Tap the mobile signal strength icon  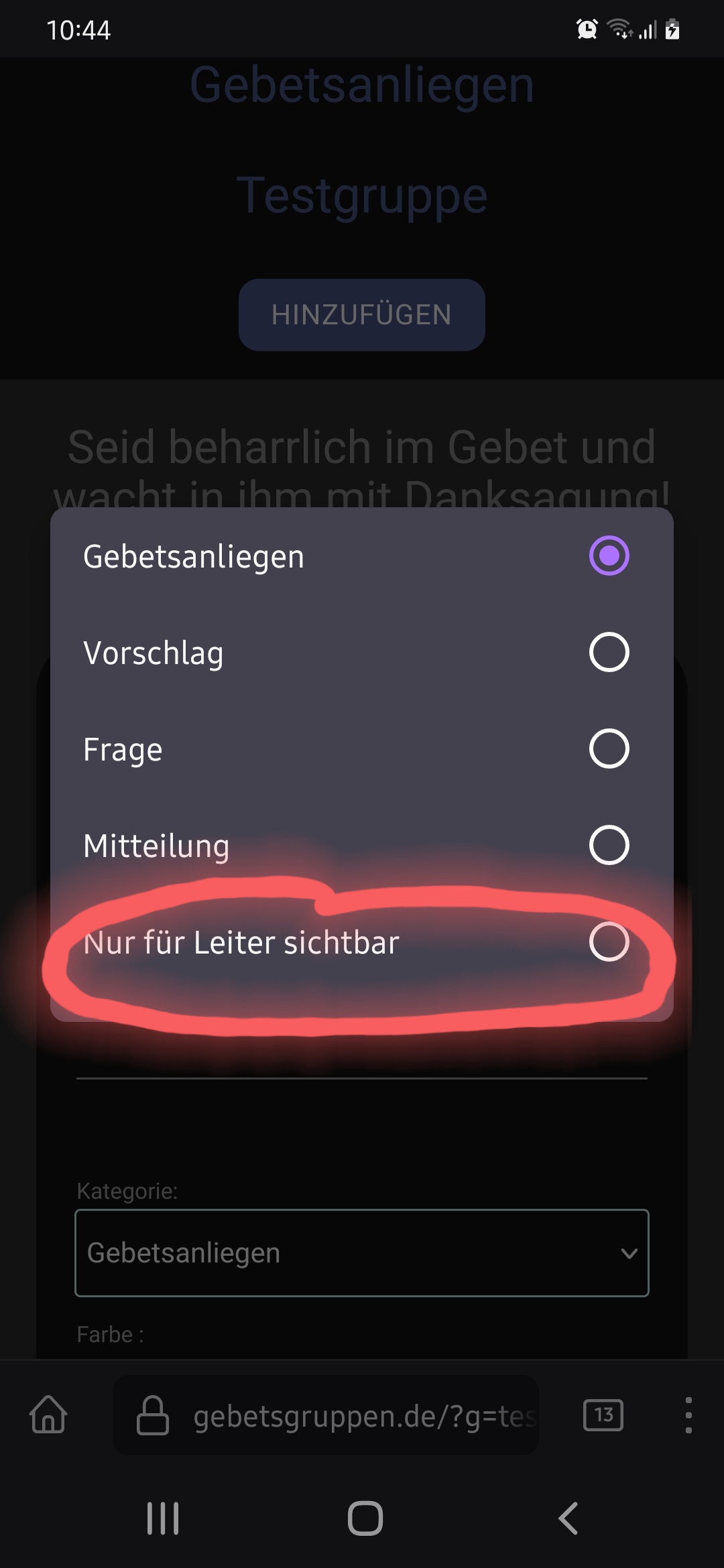(646, 29)
